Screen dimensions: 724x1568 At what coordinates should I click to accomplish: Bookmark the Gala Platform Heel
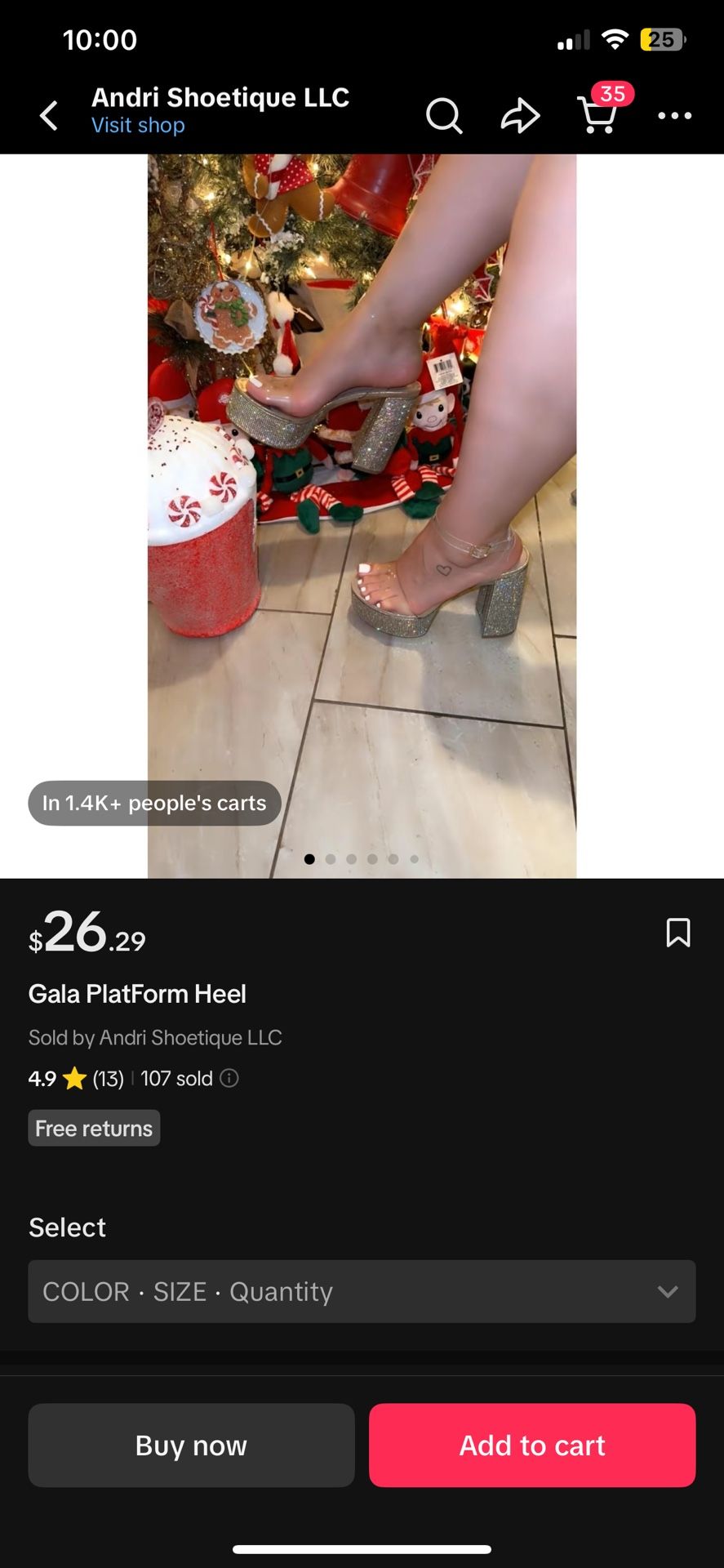[678, 933]
